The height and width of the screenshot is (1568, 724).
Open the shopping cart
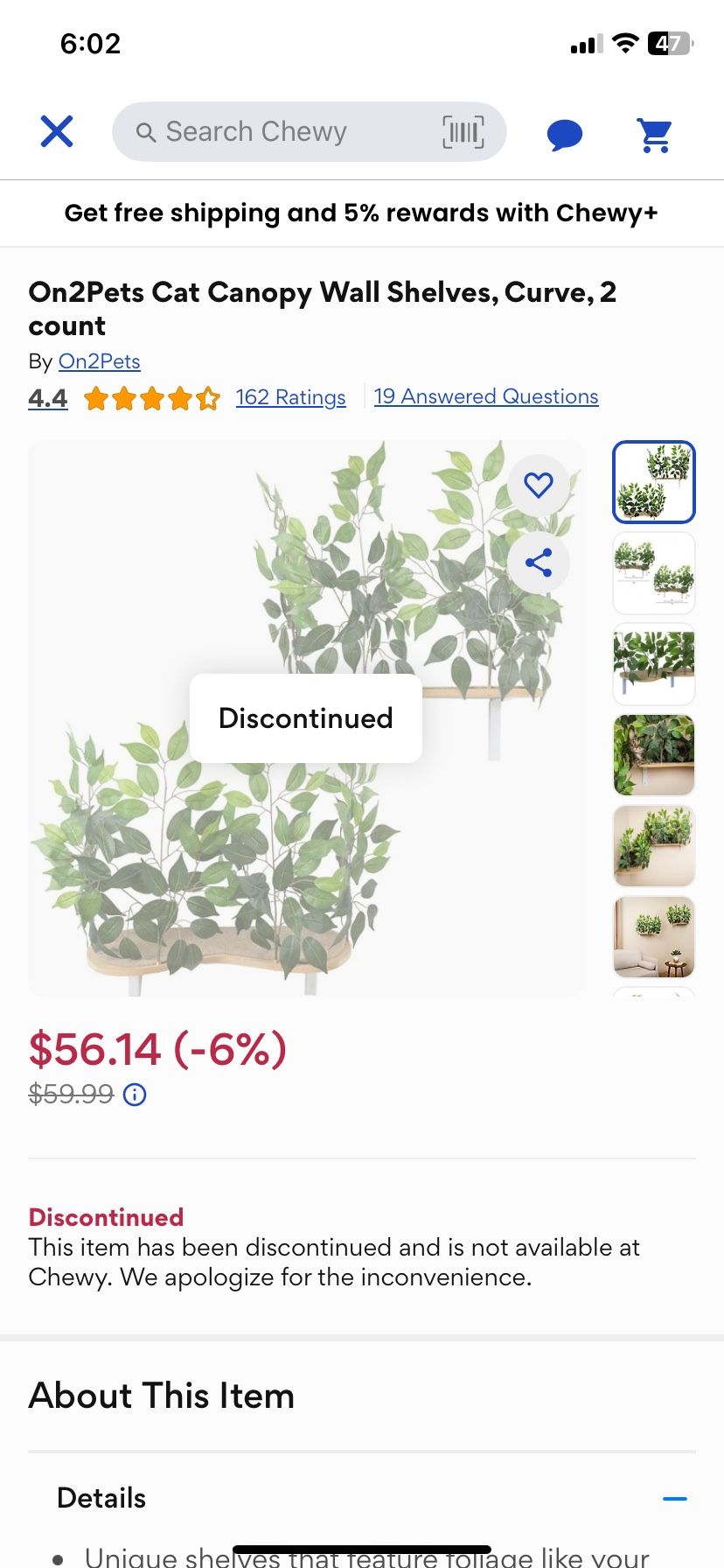655,135
